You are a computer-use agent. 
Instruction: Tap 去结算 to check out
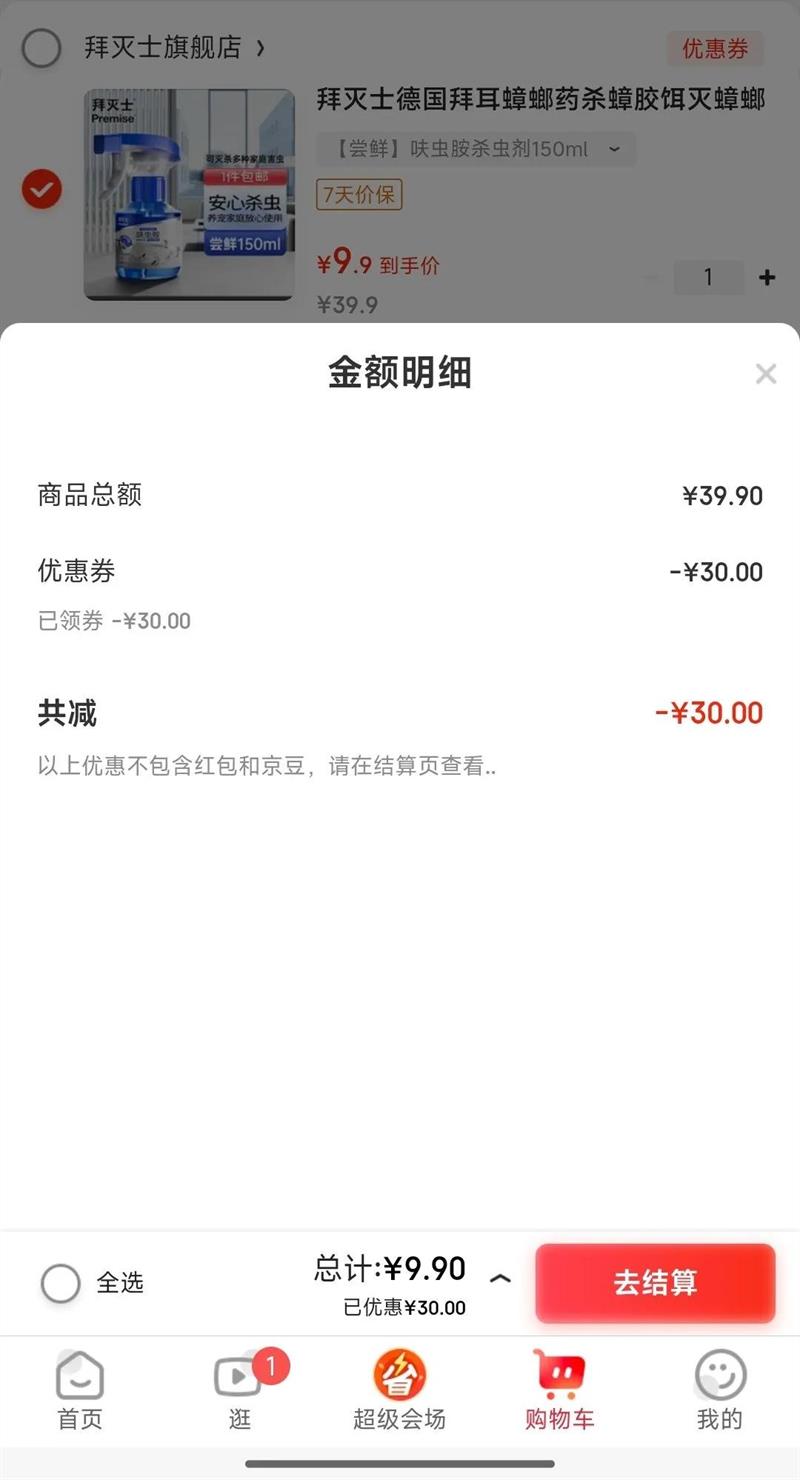pyautogui.click(x=655, y=1283)
